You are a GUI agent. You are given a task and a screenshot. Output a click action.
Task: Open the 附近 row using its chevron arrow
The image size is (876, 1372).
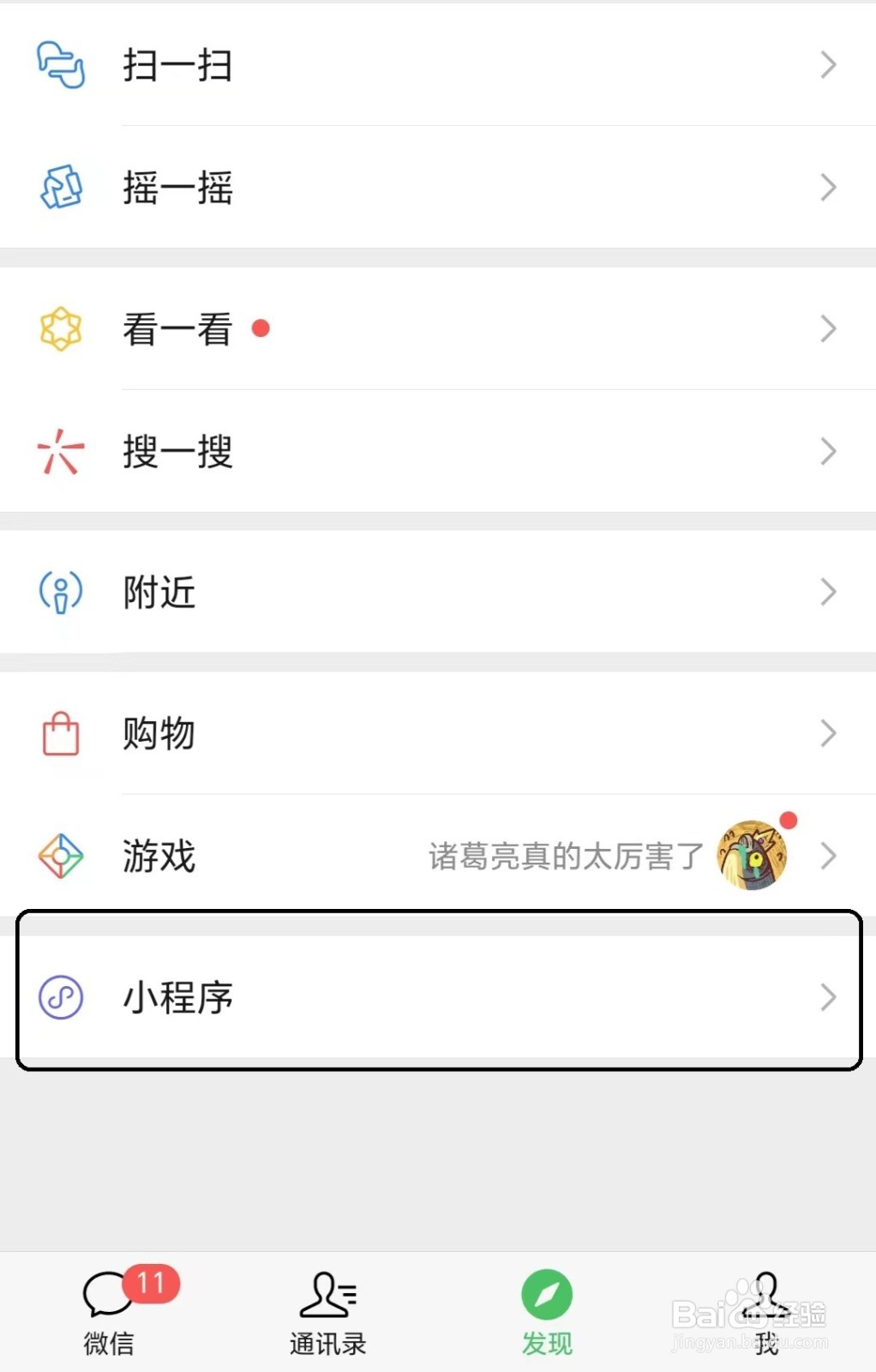pos(826,591)
